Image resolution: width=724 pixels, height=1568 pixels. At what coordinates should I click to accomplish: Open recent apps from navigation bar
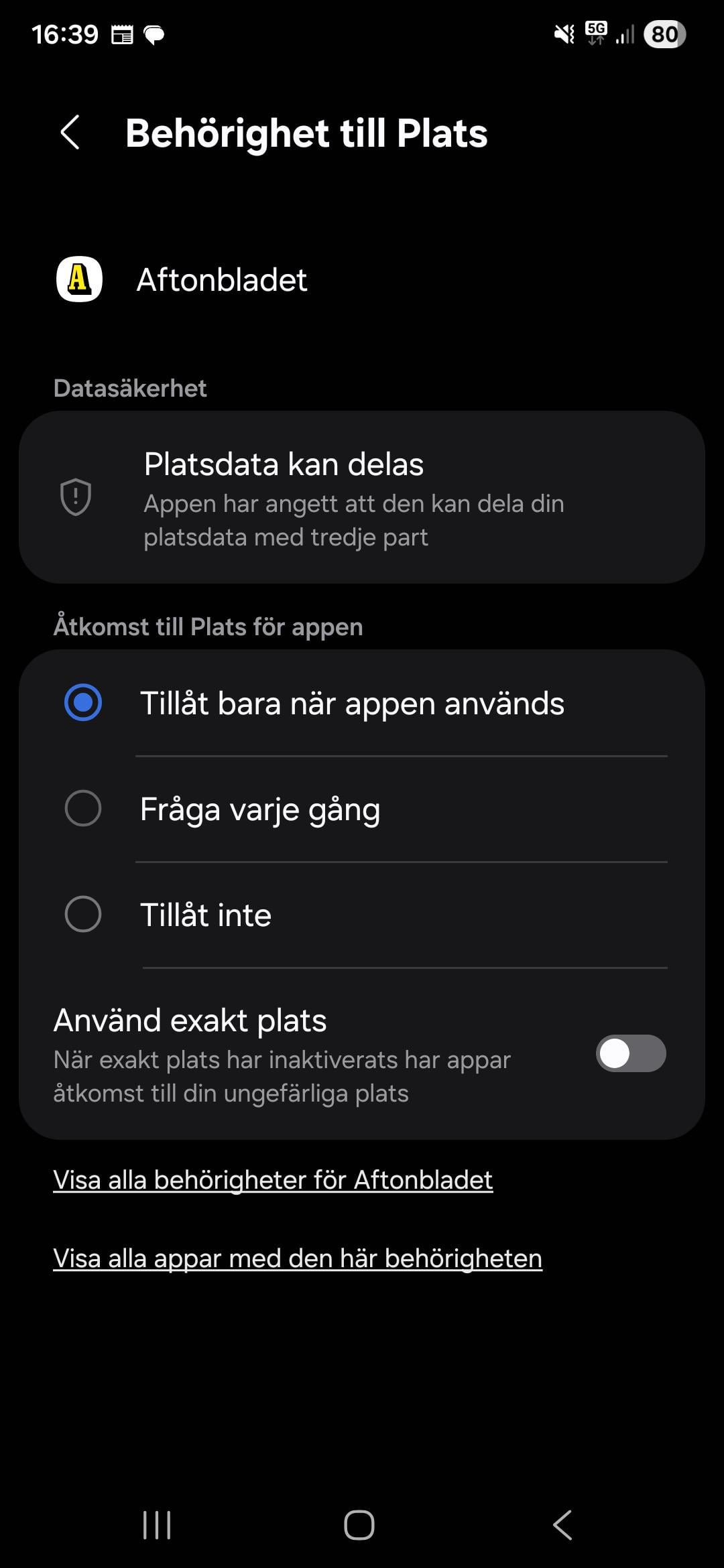(x=157, y=1525)
